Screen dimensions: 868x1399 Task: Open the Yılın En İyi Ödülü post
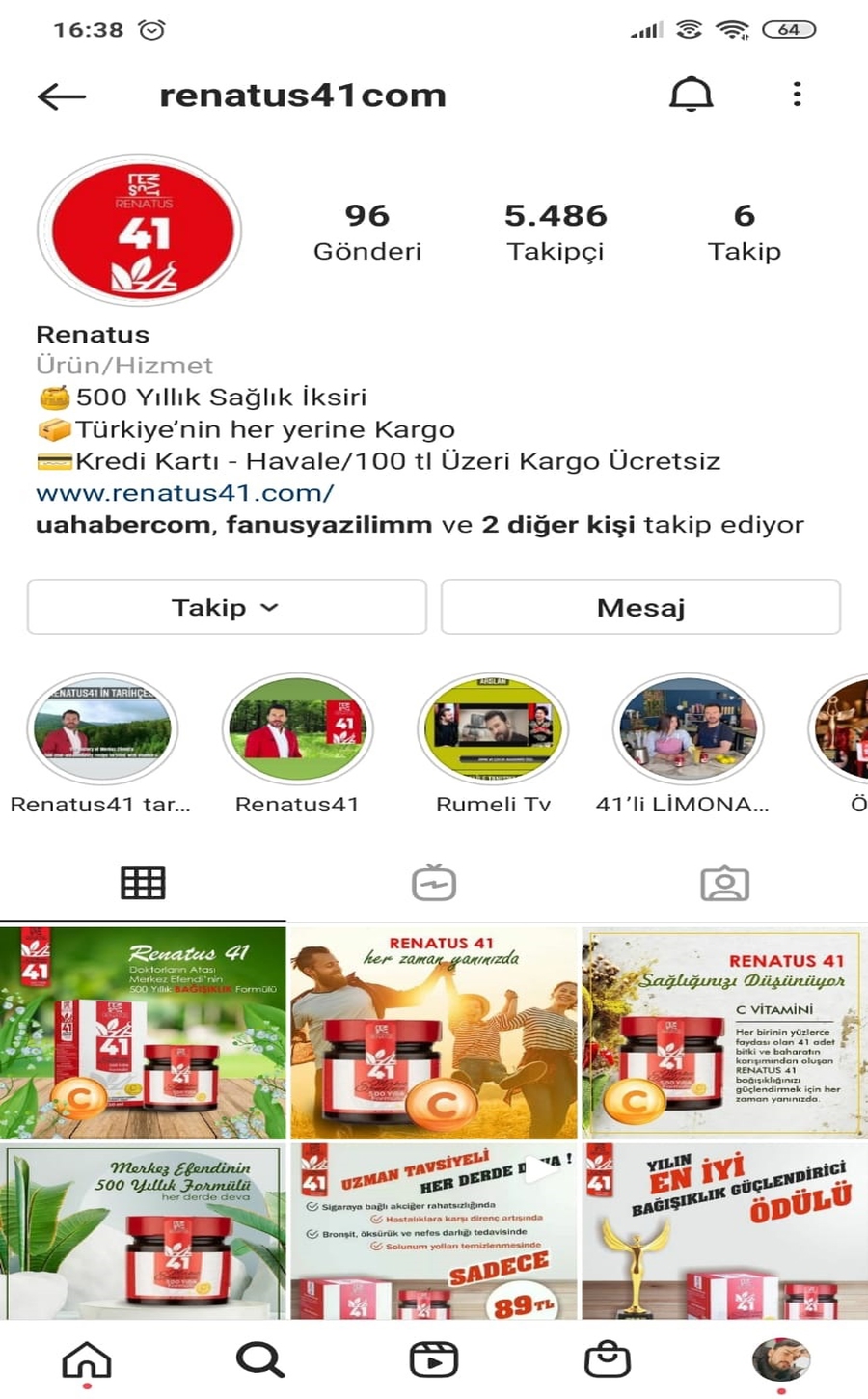[724, 1231]
